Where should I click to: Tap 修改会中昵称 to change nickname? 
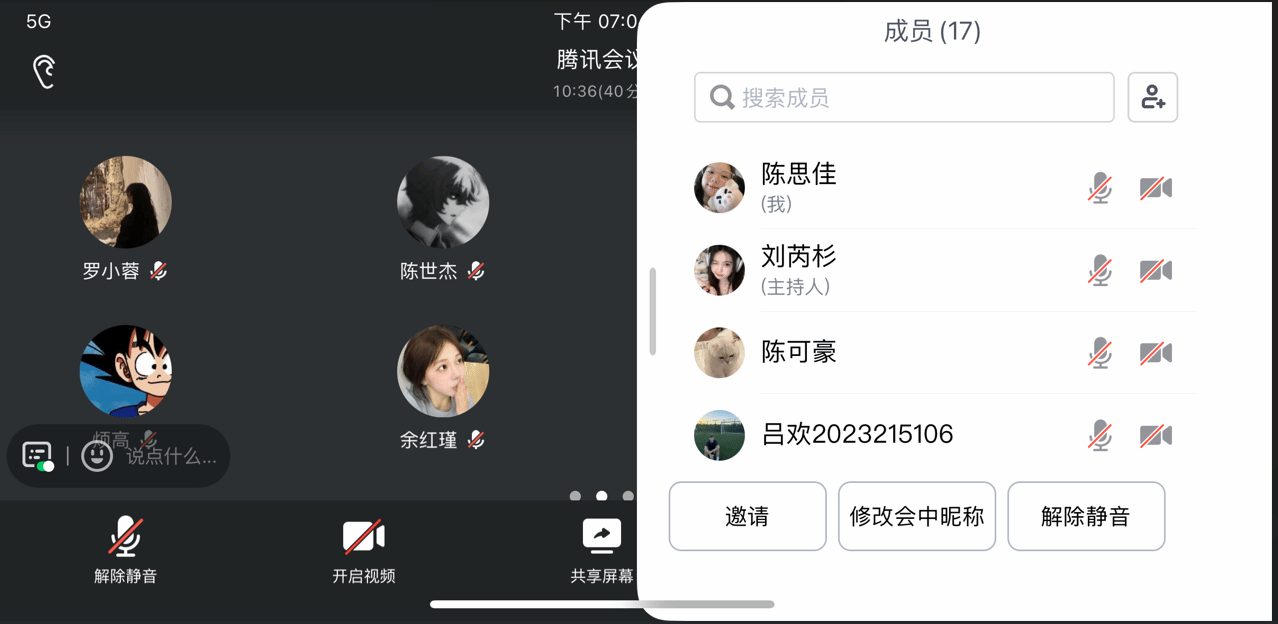916,516
